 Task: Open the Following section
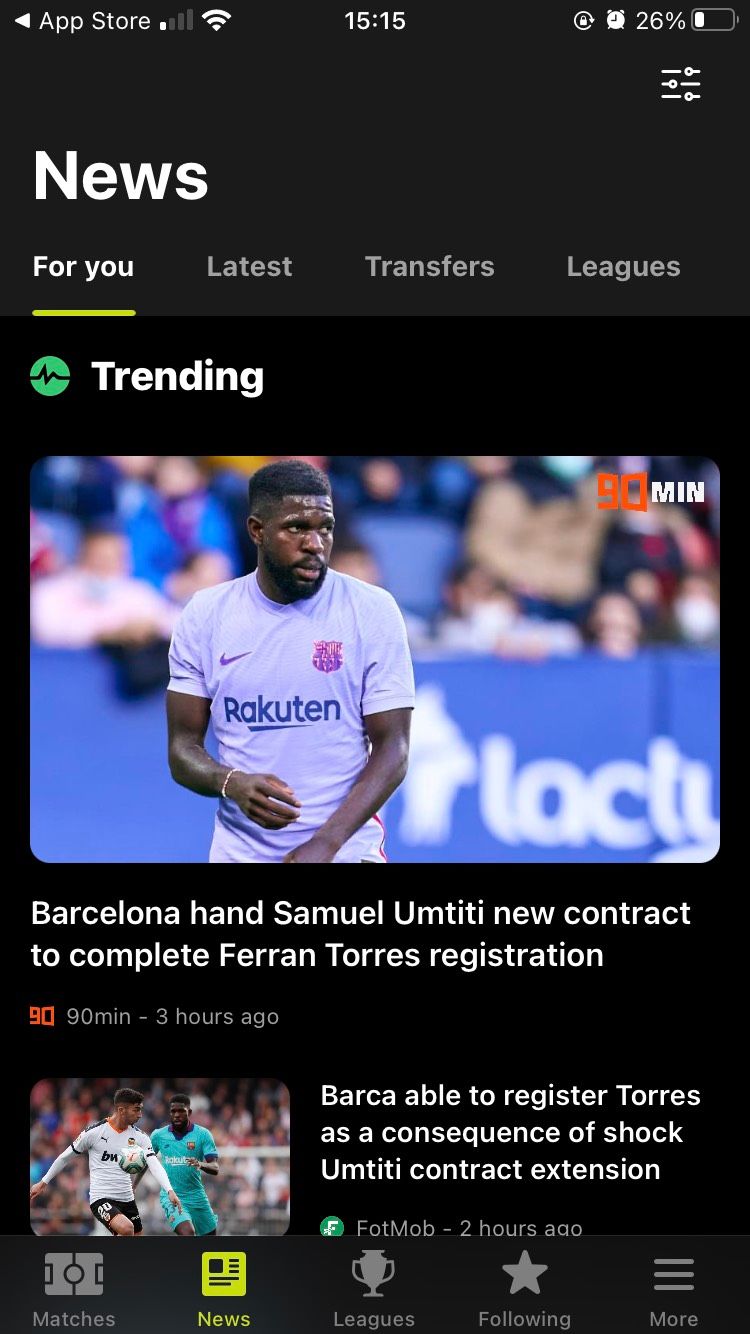coord(524,1290)
